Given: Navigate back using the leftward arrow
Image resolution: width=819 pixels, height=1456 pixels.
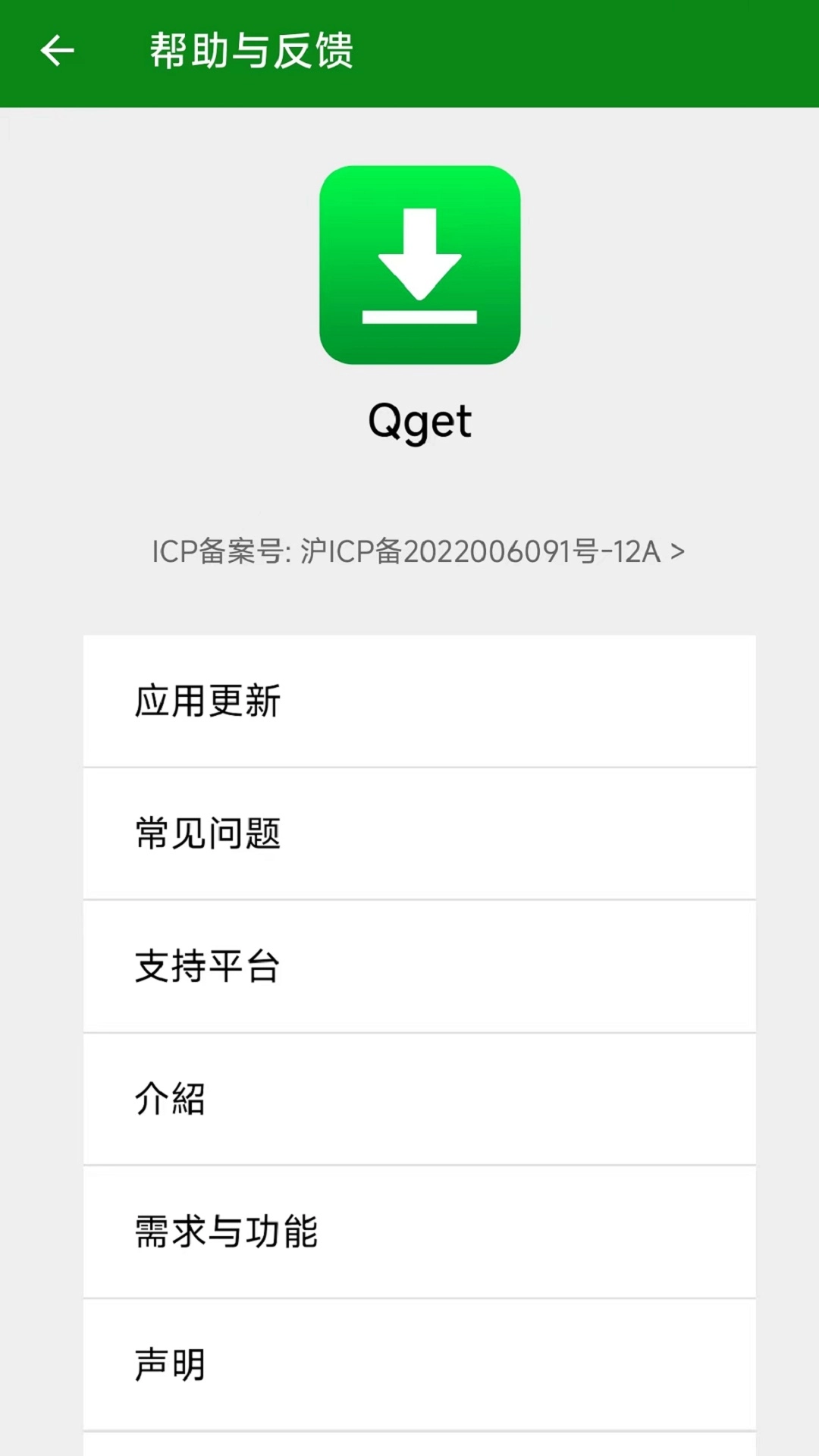Looking at the screenshot, I should (55, 52).
